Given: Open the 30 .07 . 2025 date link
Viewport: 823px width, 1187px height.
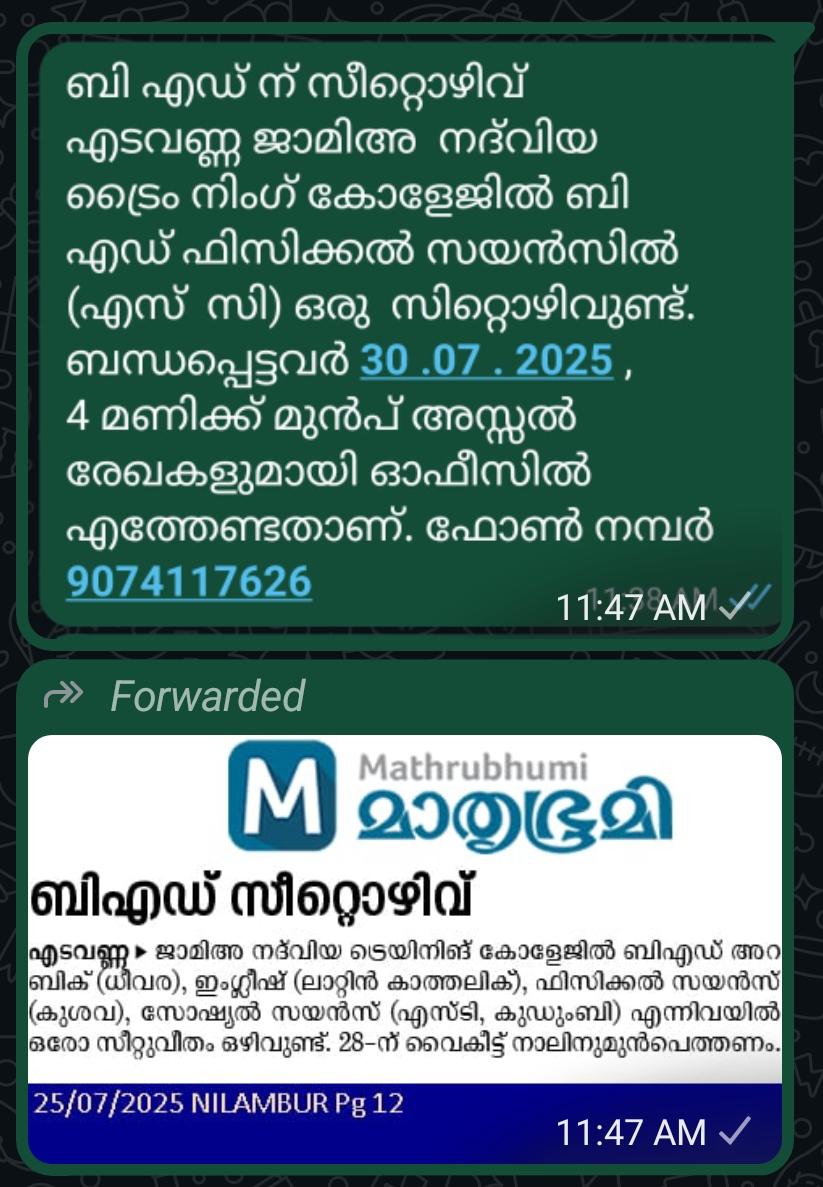Looking at the screenshot, I should pos(486,360).
